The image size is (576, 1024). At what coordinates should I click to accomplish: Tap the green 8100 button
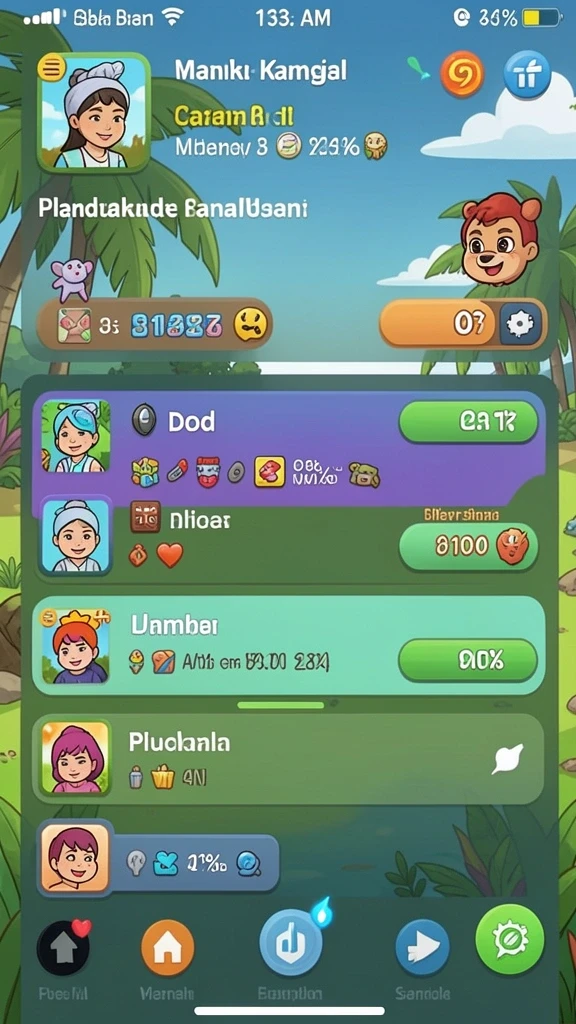[x=468, y=546]
